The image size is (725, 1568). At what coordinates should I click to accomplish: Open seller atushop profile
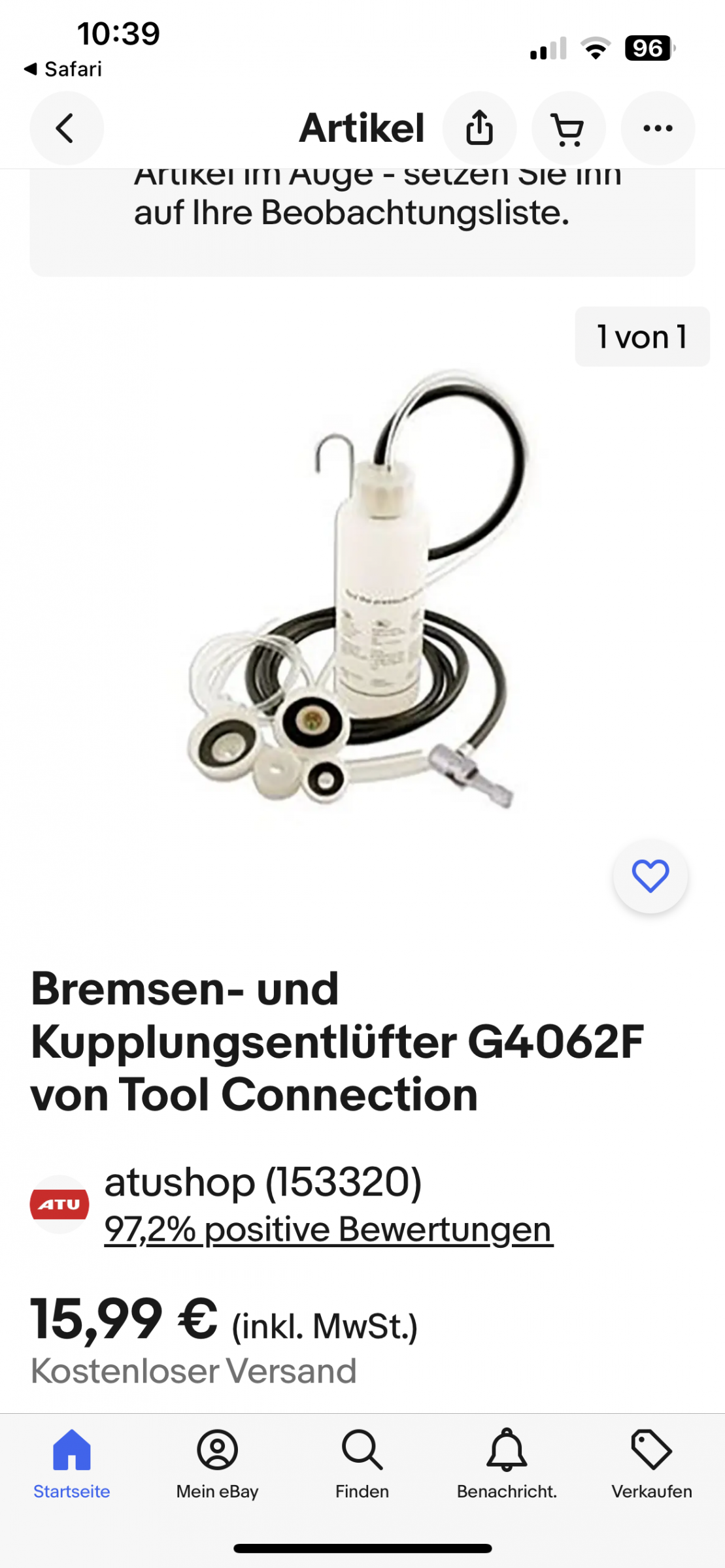[x=263, y=1182]
